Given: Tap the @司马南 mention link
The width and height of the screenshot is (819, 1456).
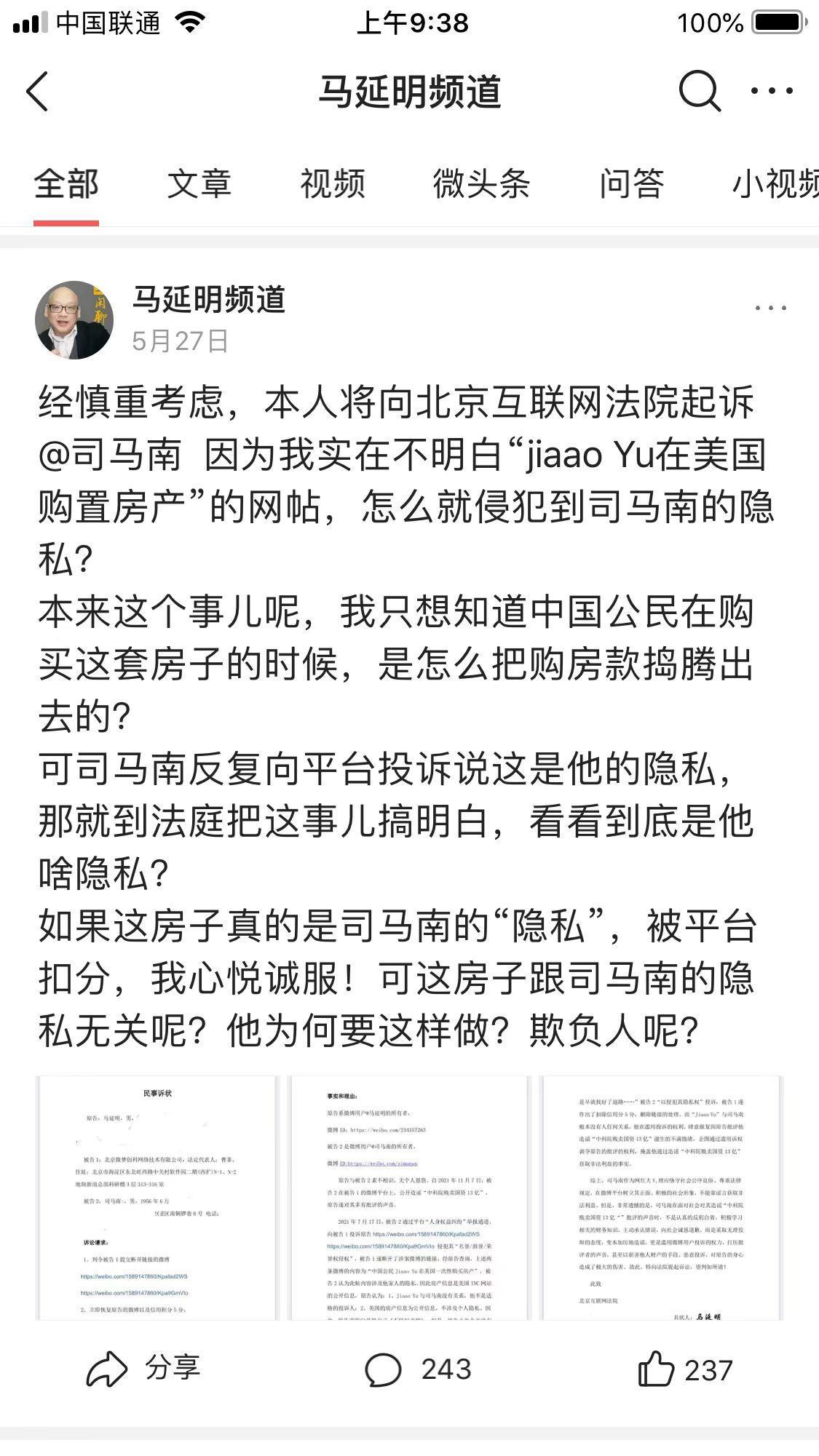Looking at the screenshot, I should [x=110, y=456].
